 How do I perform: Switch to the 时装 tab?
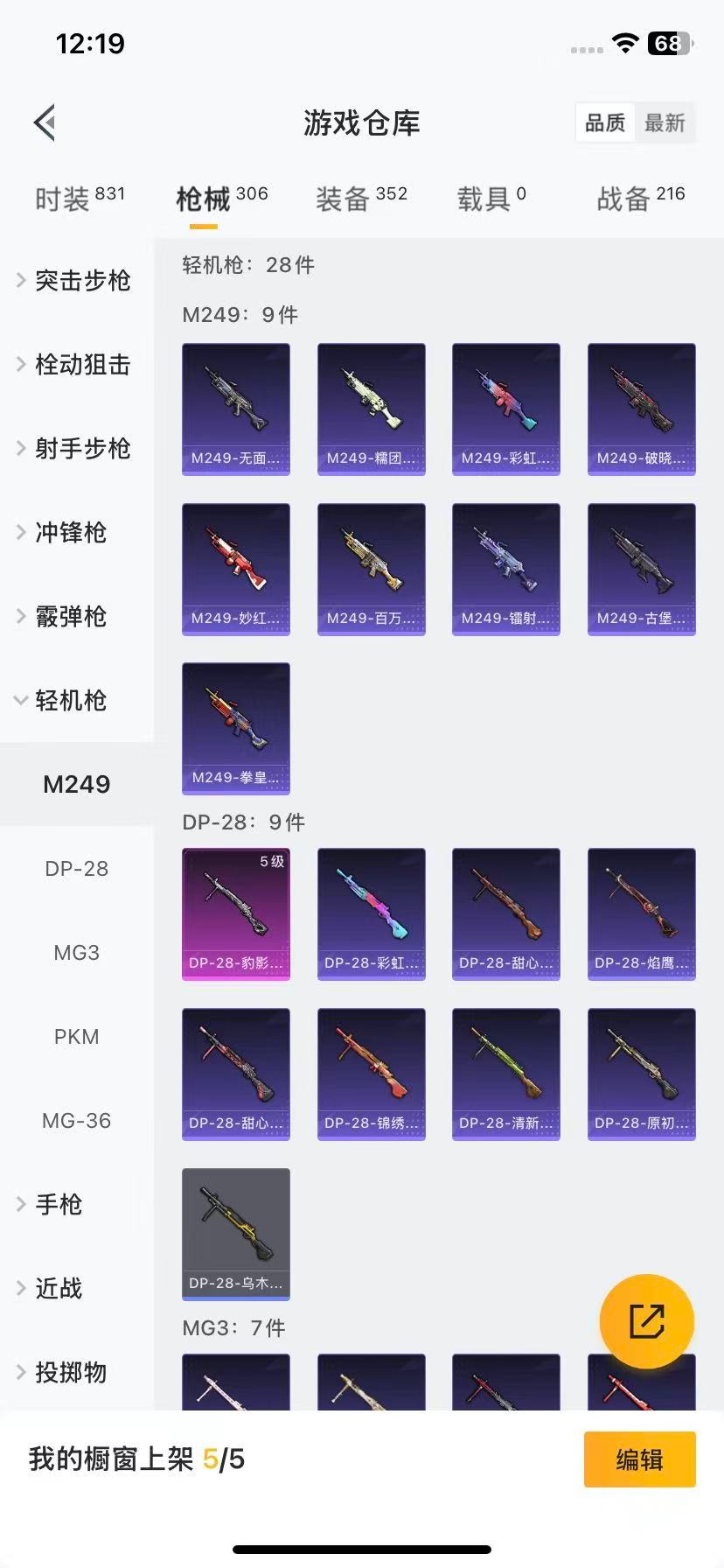80,199
